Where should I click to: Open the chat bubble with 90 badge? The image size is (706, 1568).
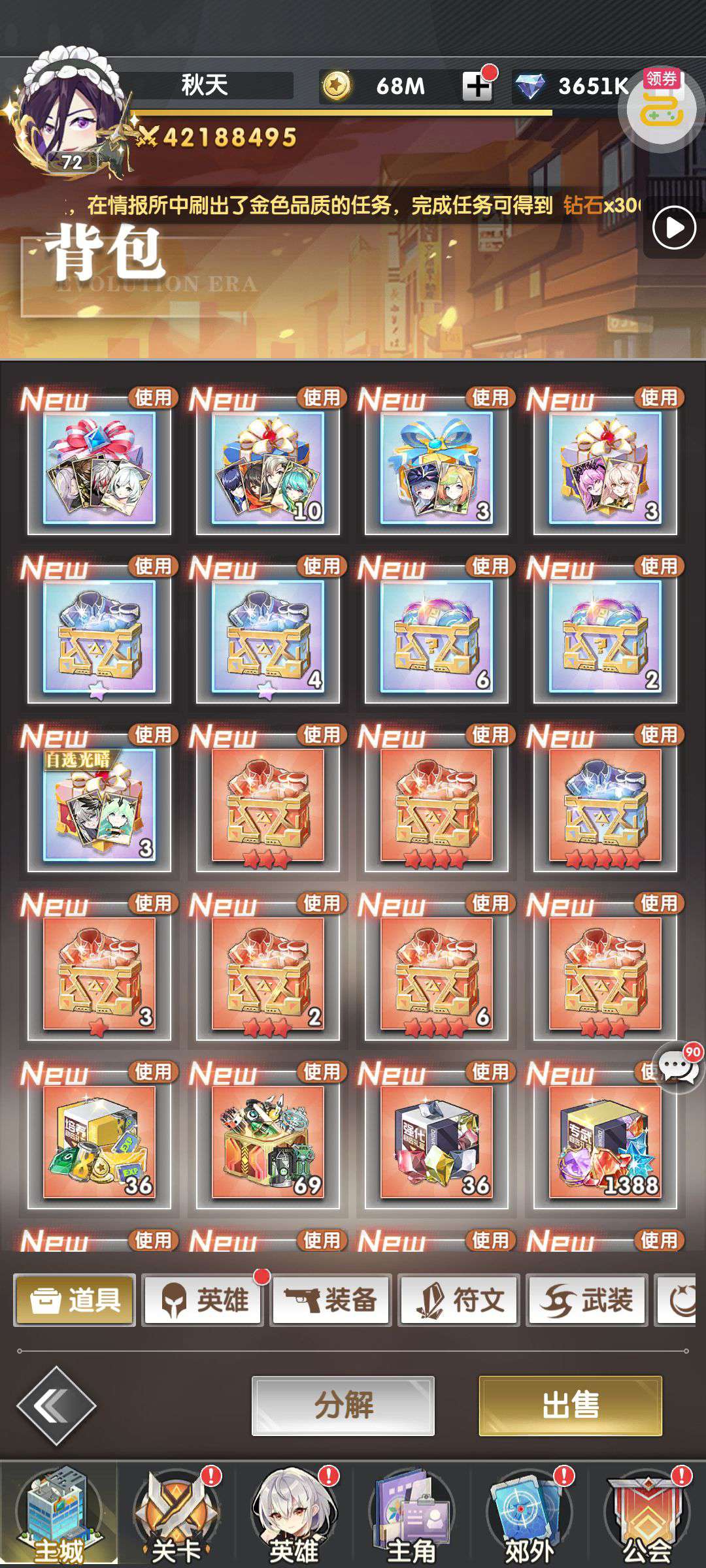(x=680, y=1067)
